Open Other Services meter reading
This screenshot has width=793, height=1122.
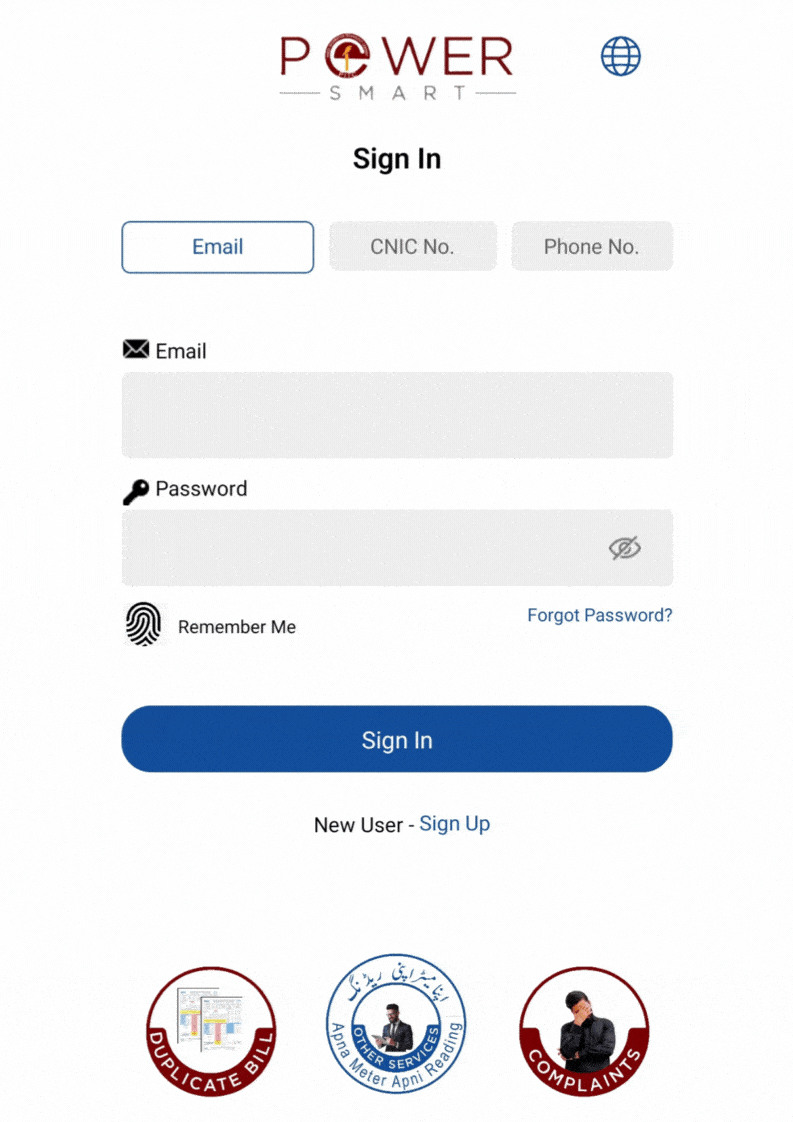tap(396, 1024)
